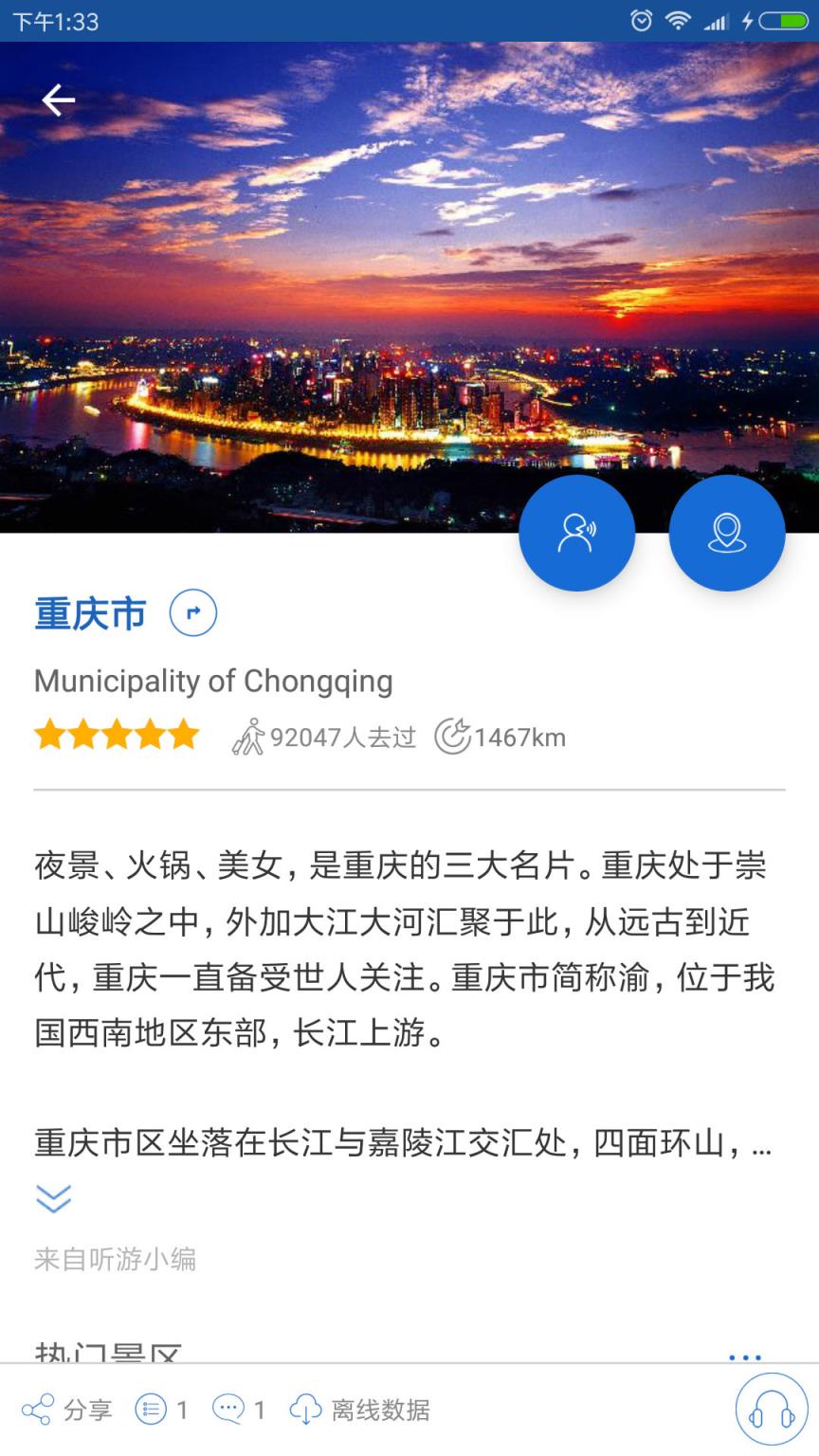Tap the share icon next to 分享

(36, 1409)
